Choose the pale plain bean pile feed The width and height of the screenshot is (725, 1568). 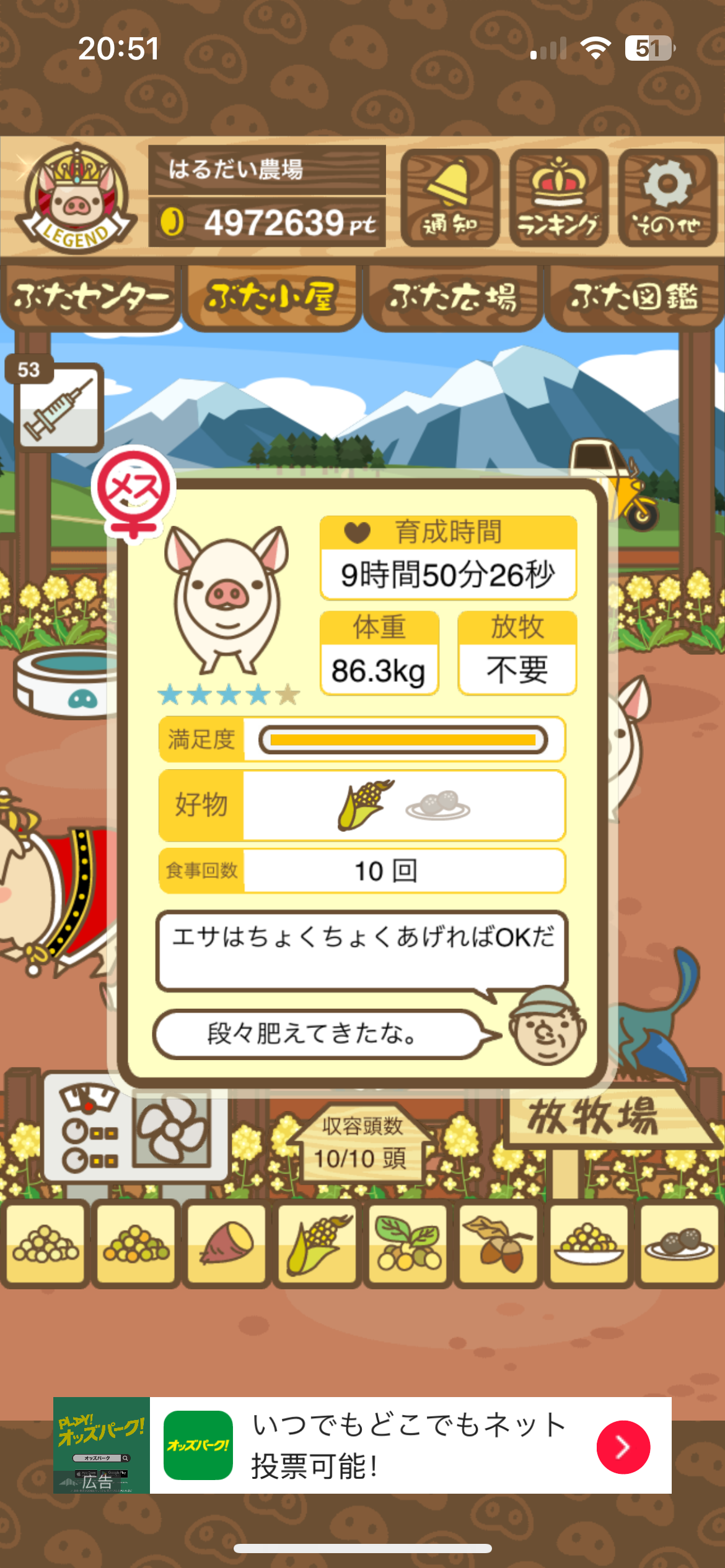46,1242
